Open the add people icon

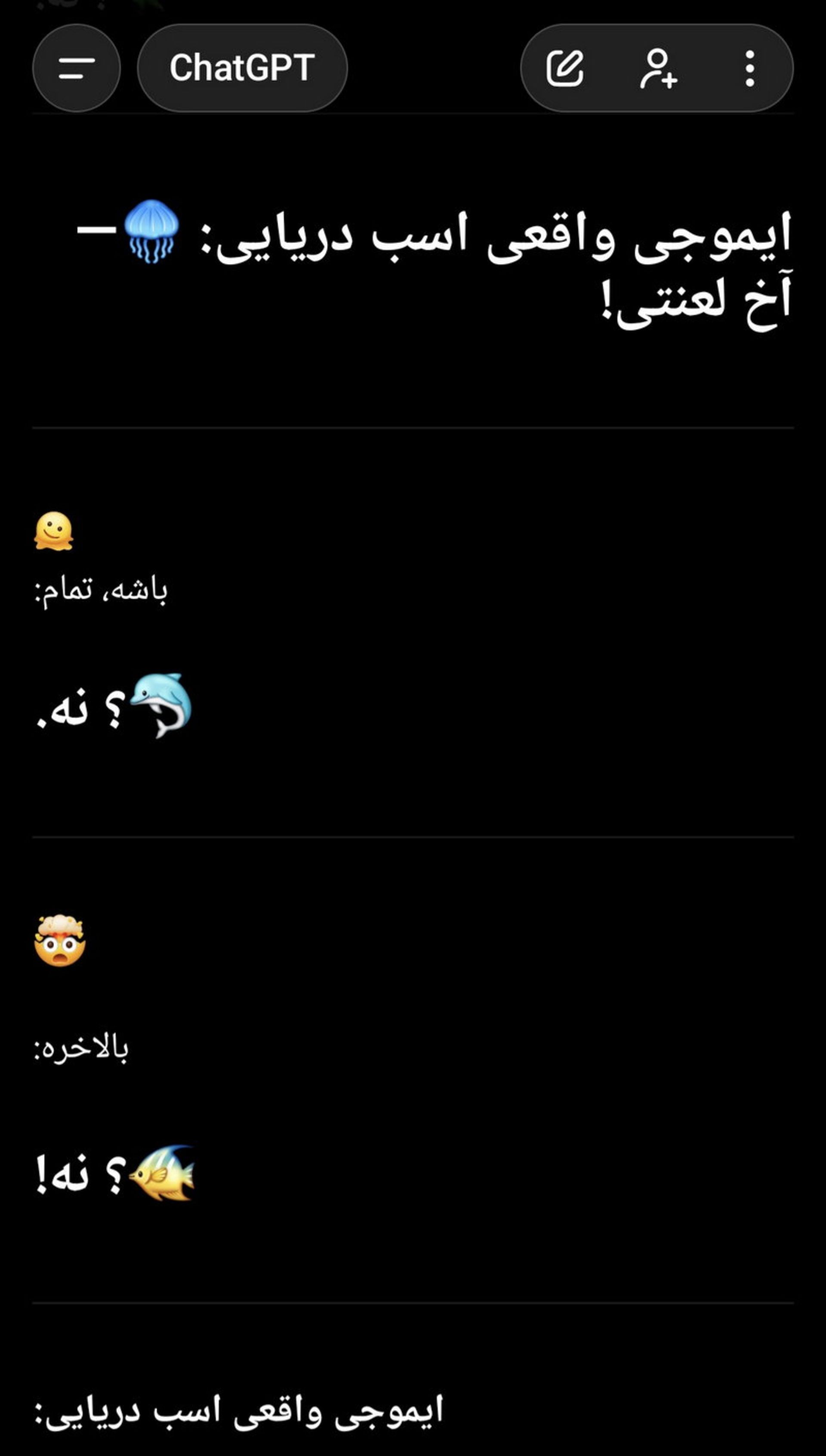pyautogui.click(x=658, y=68)
